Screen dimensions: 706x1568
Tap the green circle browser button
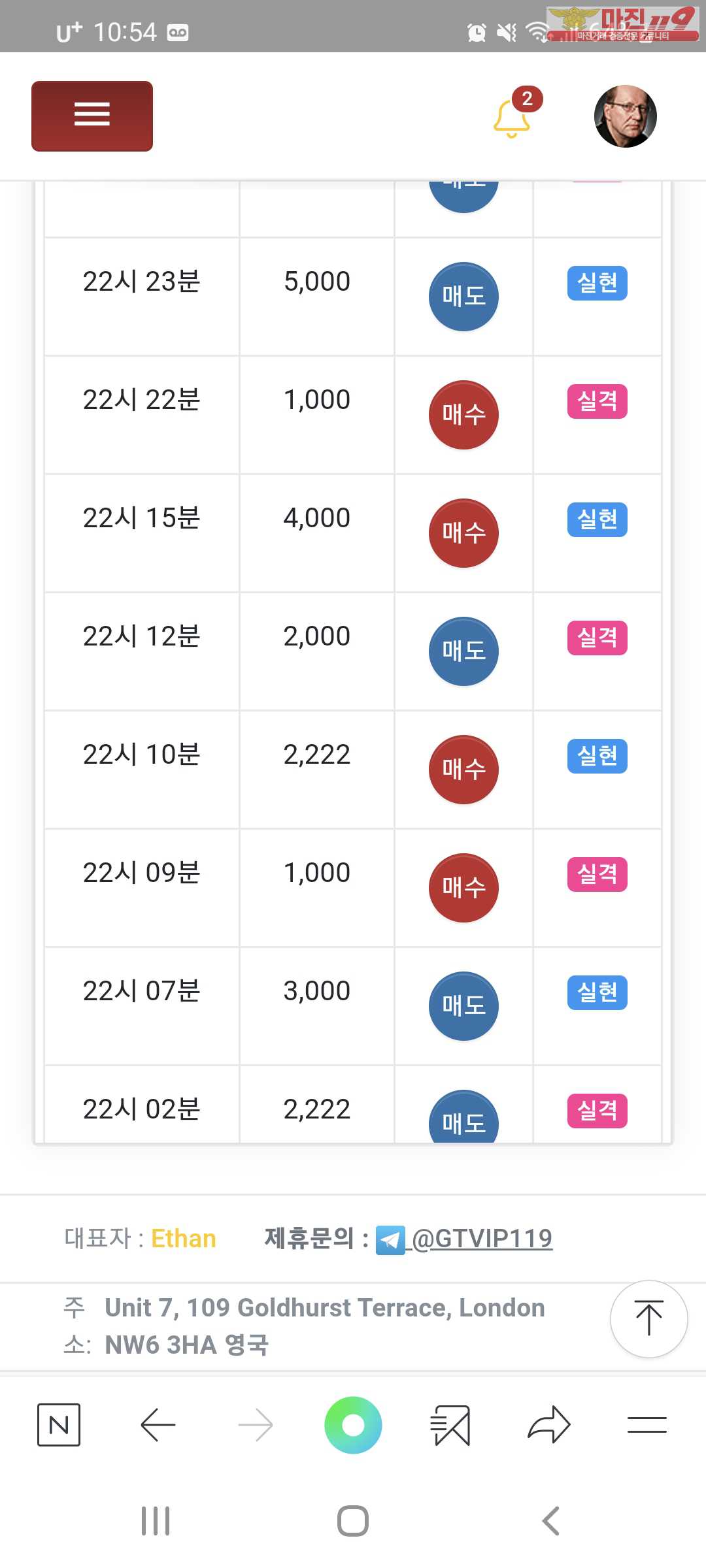(x=353, y=1425)
